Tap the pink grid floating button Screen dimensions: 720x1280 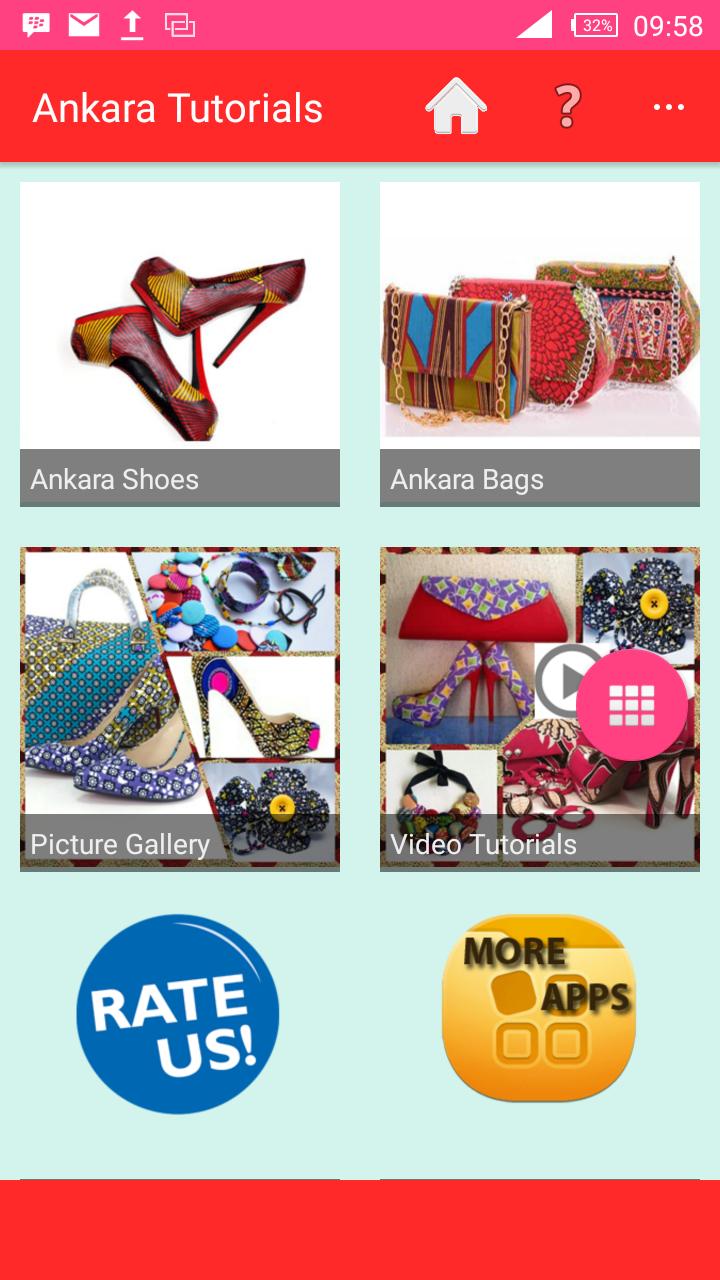[631, 705]
